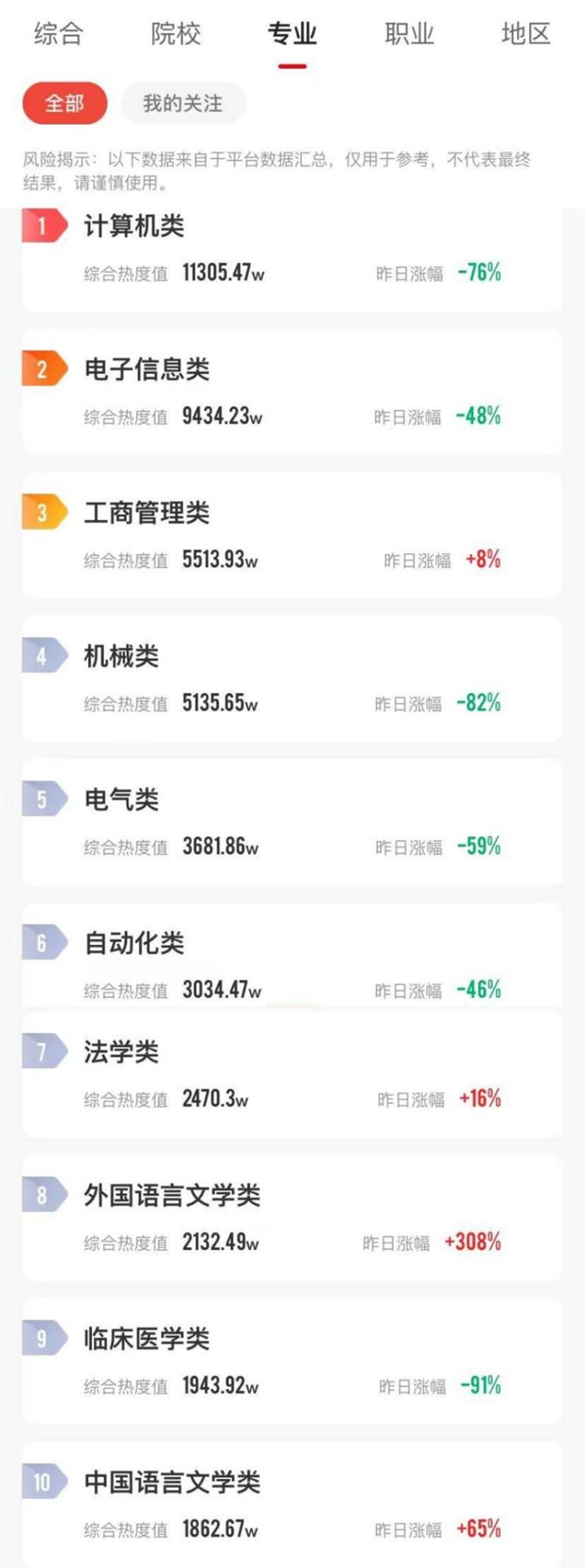Screen dimensions: 585x1568
Task: View 临床医学类 details
Action: (x=292, y=1361)
